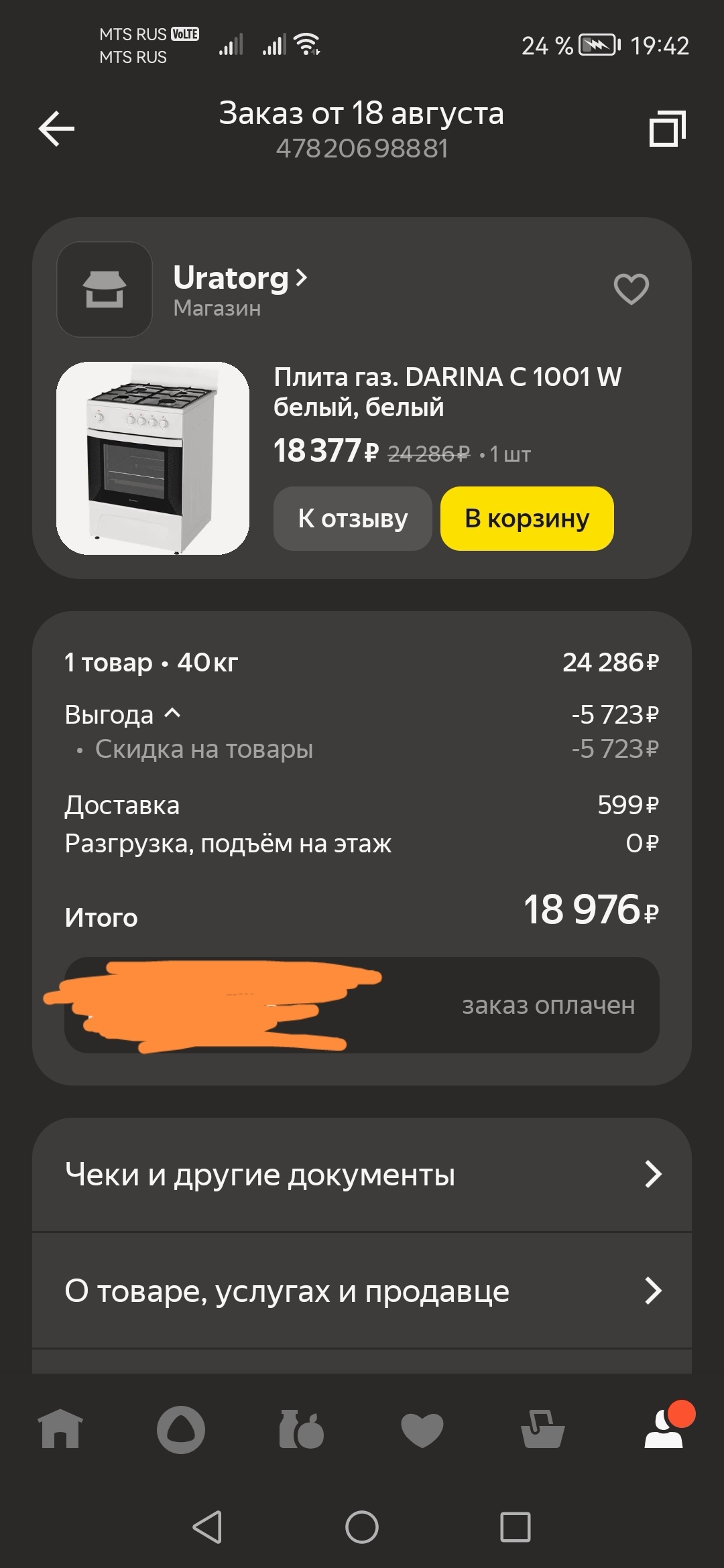
Task: Switch to the home tab
Action: coord(60,1429)
